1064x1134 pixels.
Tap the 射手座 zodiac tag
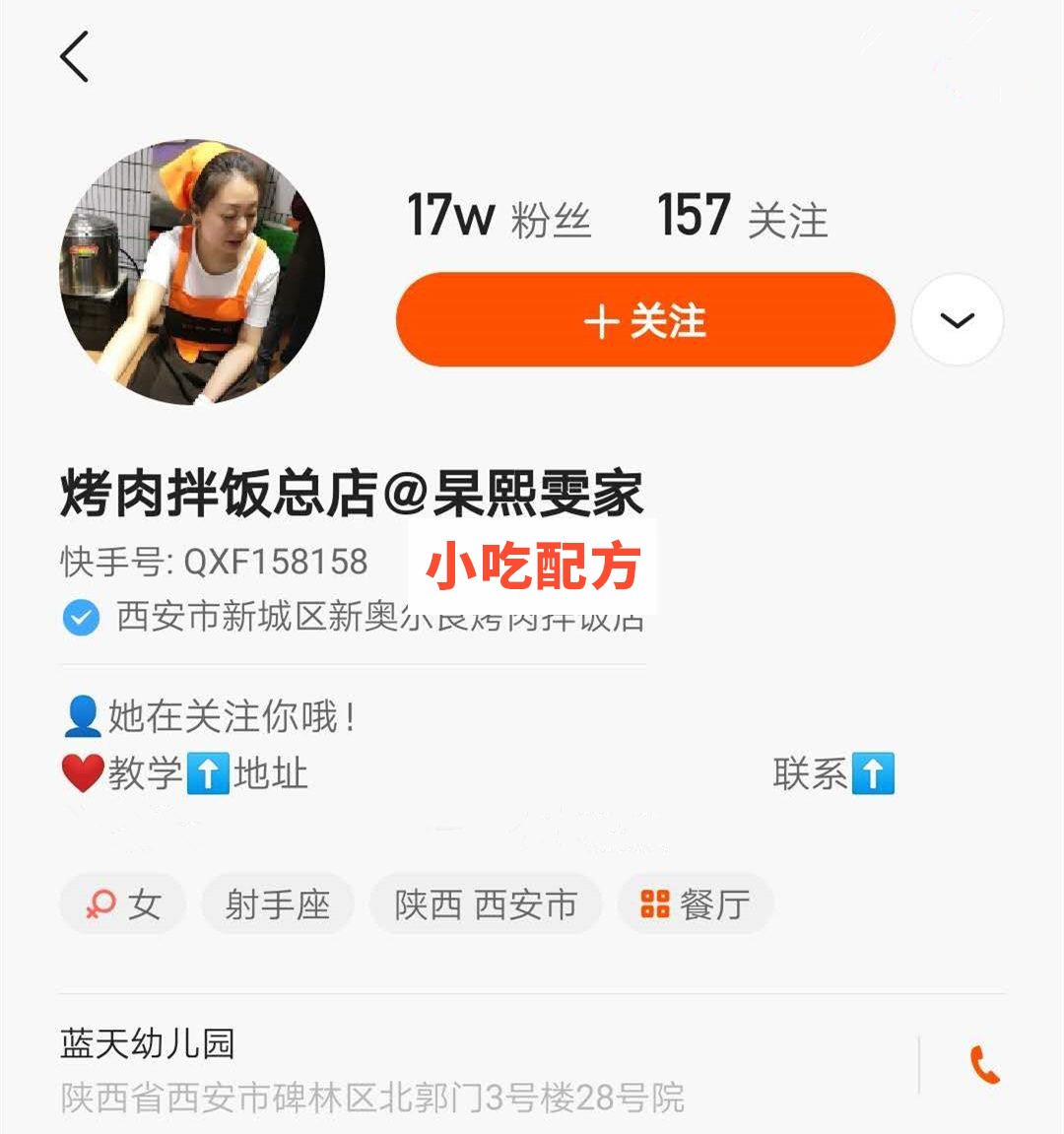[277, 903]
